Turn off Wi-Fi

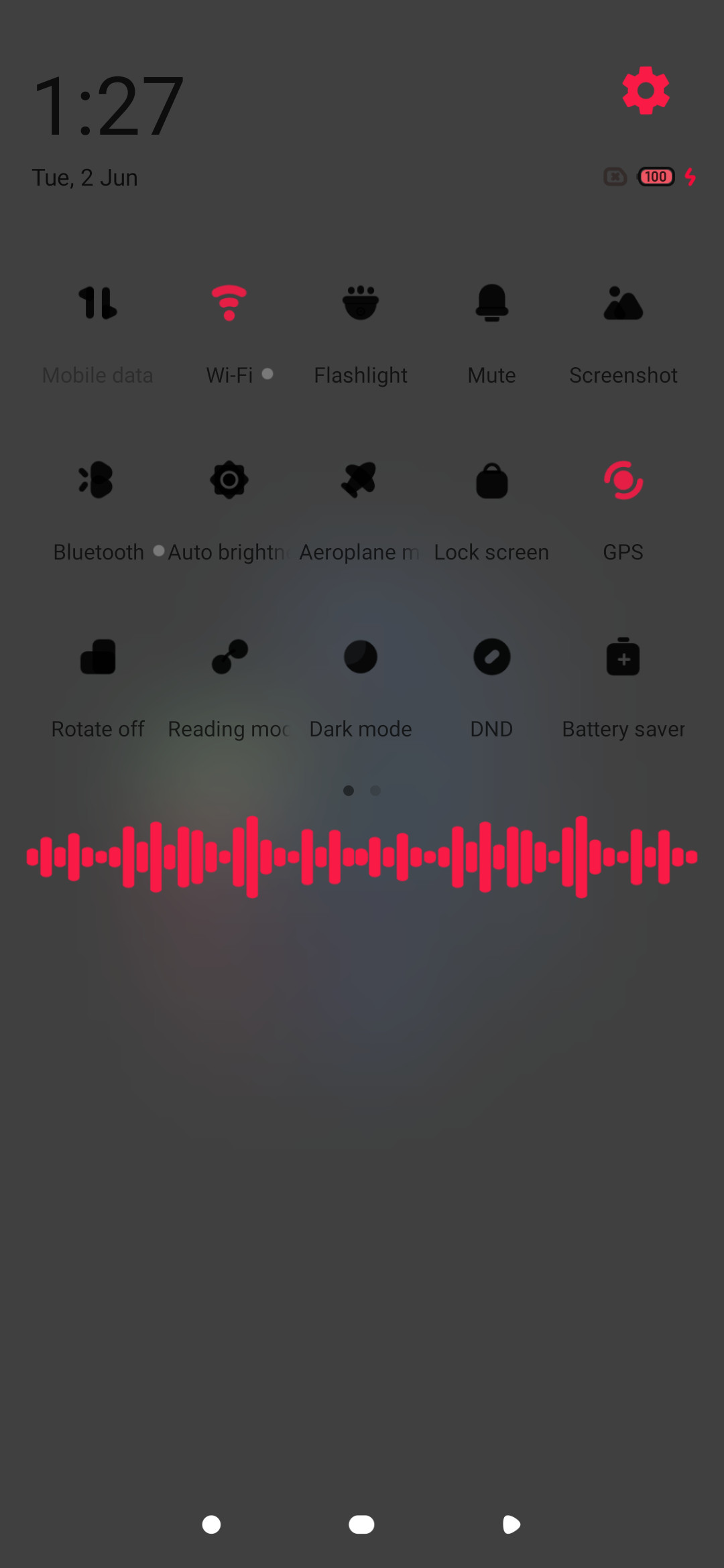pyautogui.click(x=229, y=304)
